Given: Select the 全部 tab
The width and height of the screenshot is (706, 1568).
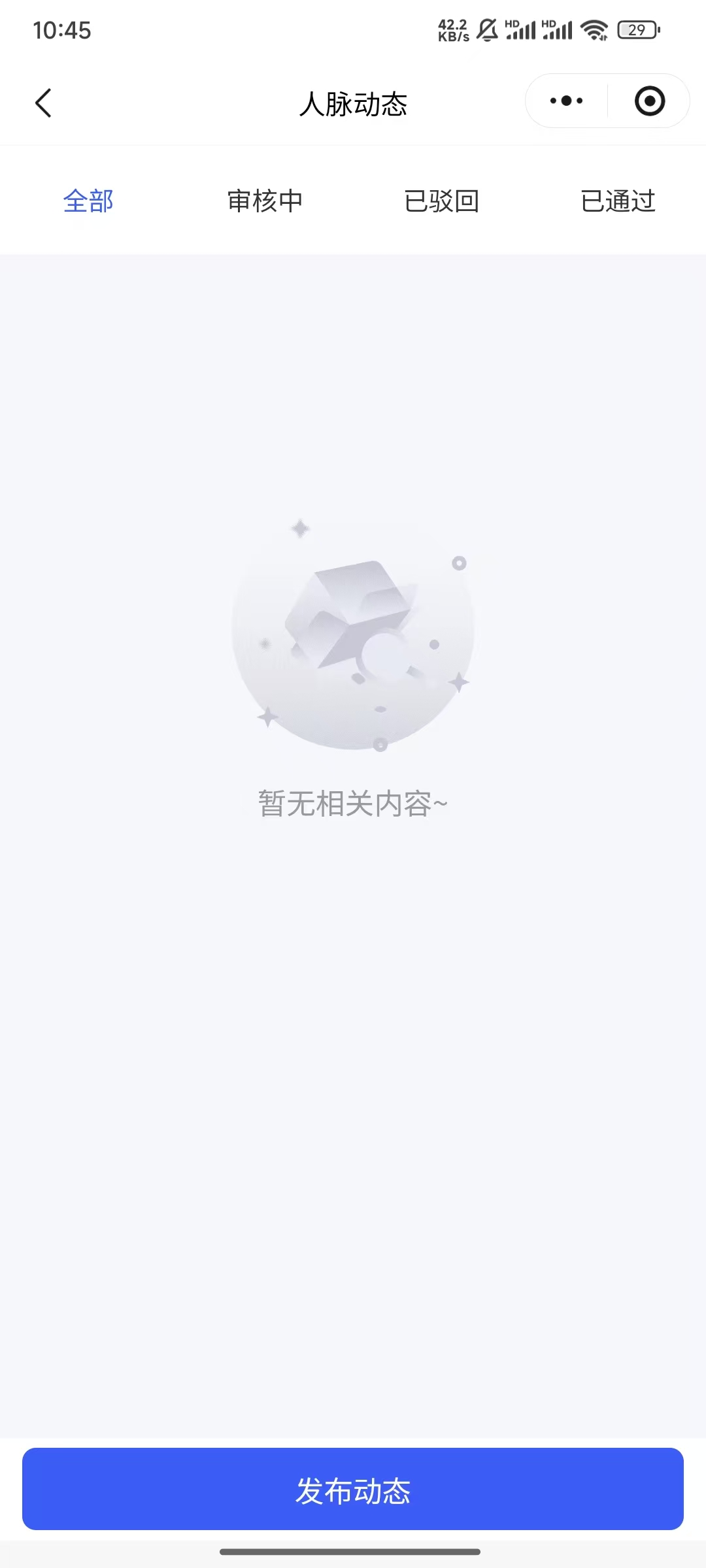Looking at the screenshot, I should coord(88,201).
